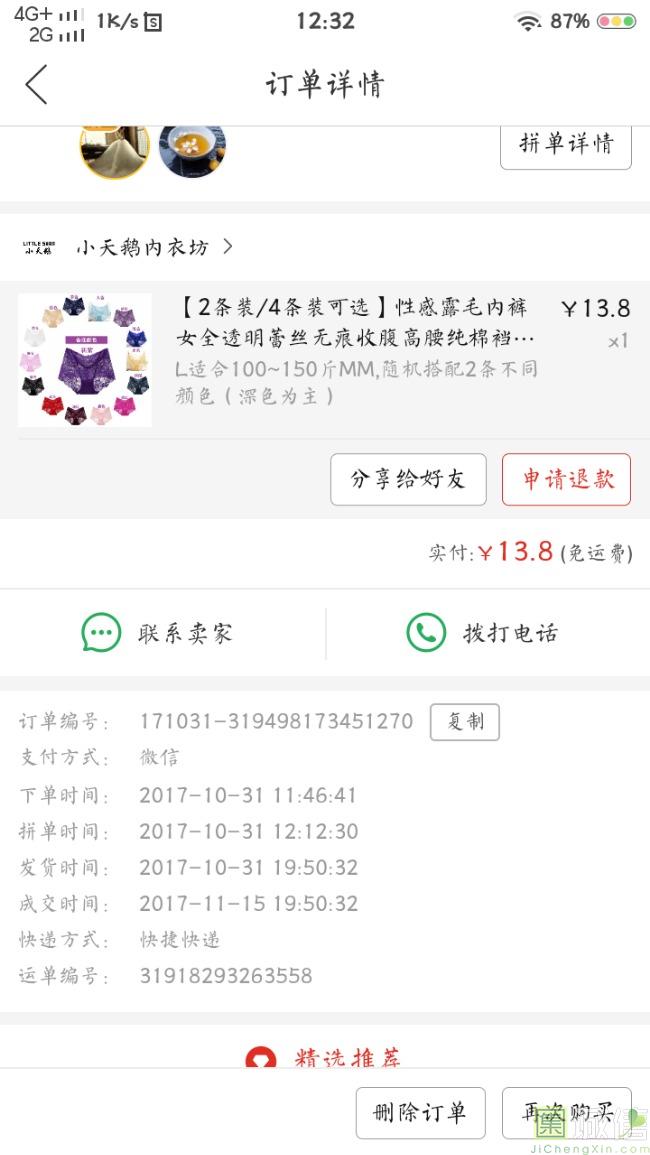This screenshot has height=1155, width=650.
Task: Buy the item again with 再次购买
Action: pyautogui.click(x=566, y=1113)
